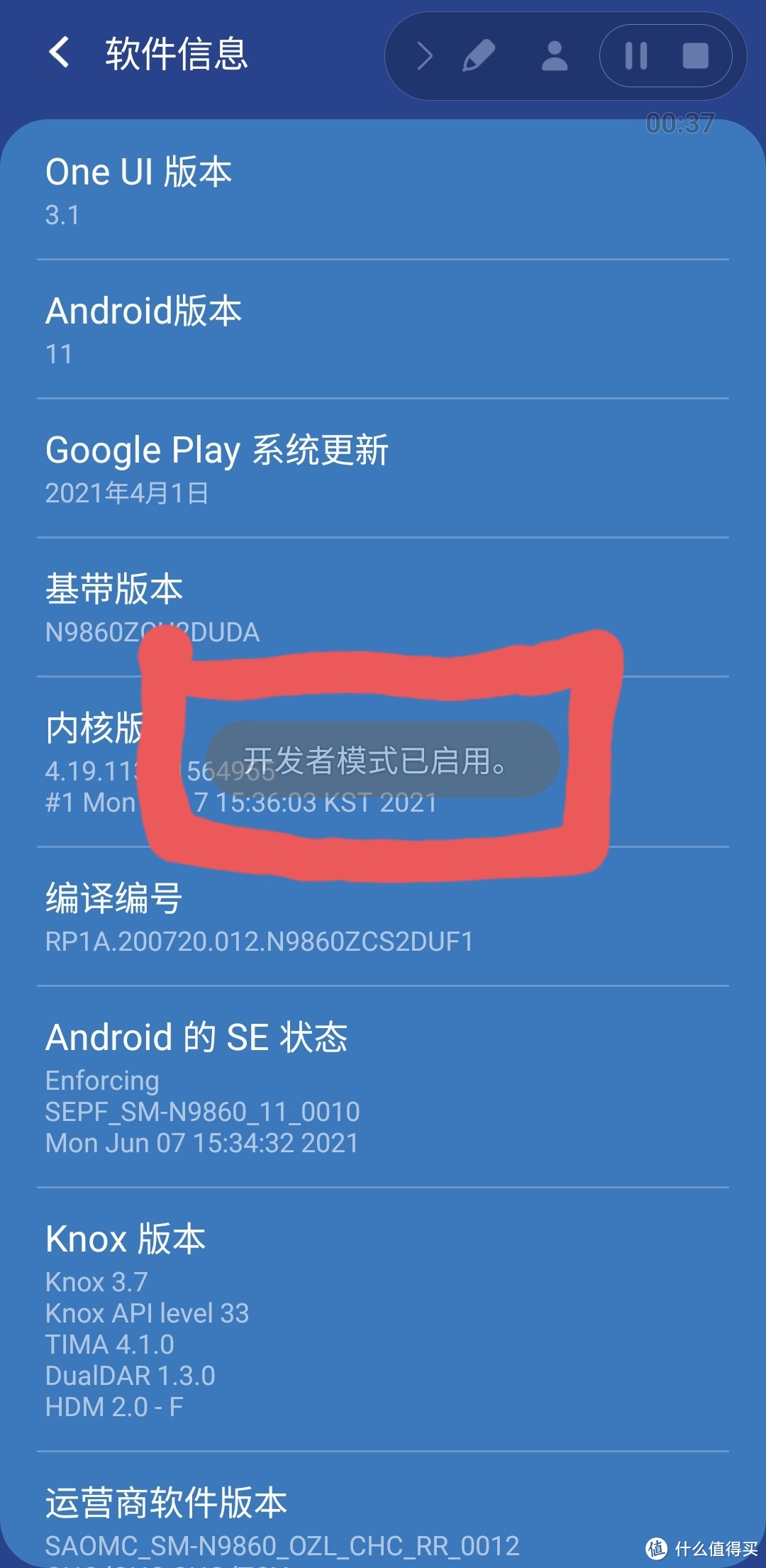
Task: Expand the screen recorder toolbar arrow
Action: click(x=424, y=56)
